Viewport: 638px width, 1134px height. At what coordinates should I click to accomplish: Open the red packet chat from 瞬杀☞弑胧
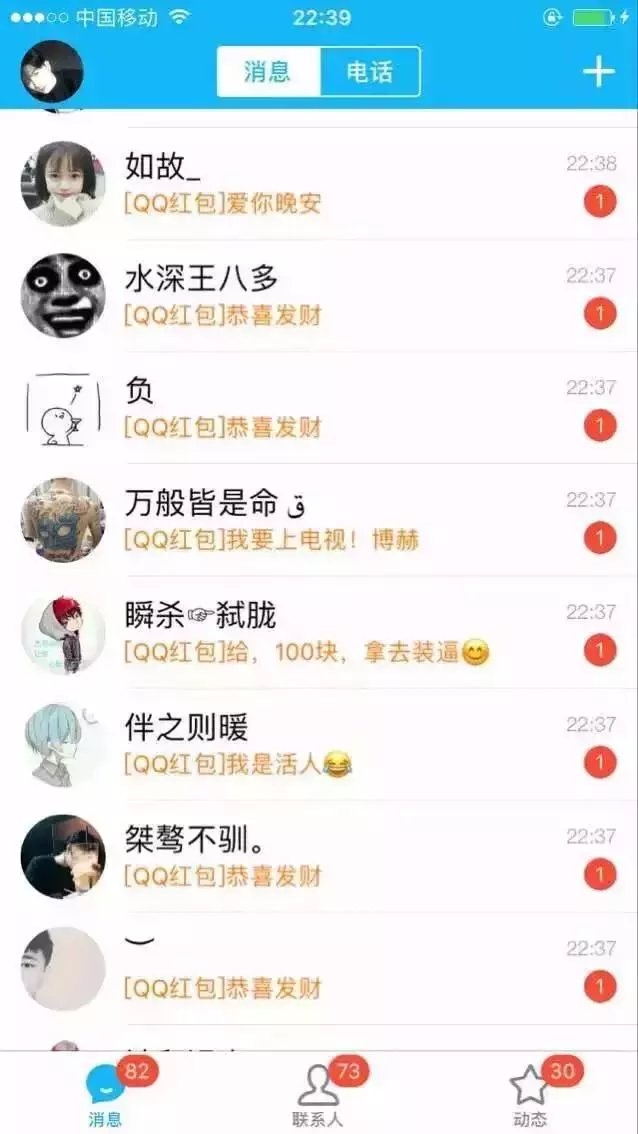coord(319,632)
